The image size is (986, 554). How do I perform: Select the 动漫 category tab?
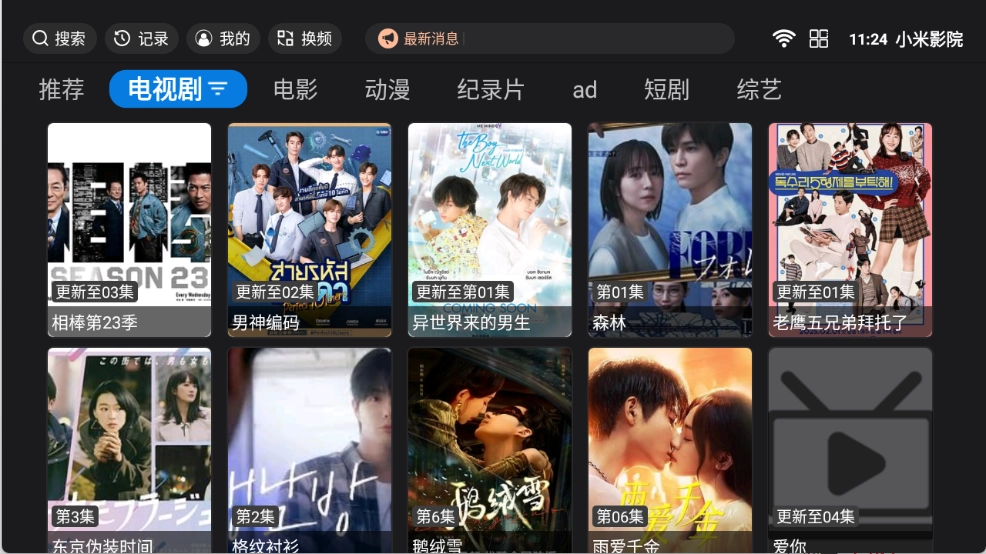[x=387, y=89]
